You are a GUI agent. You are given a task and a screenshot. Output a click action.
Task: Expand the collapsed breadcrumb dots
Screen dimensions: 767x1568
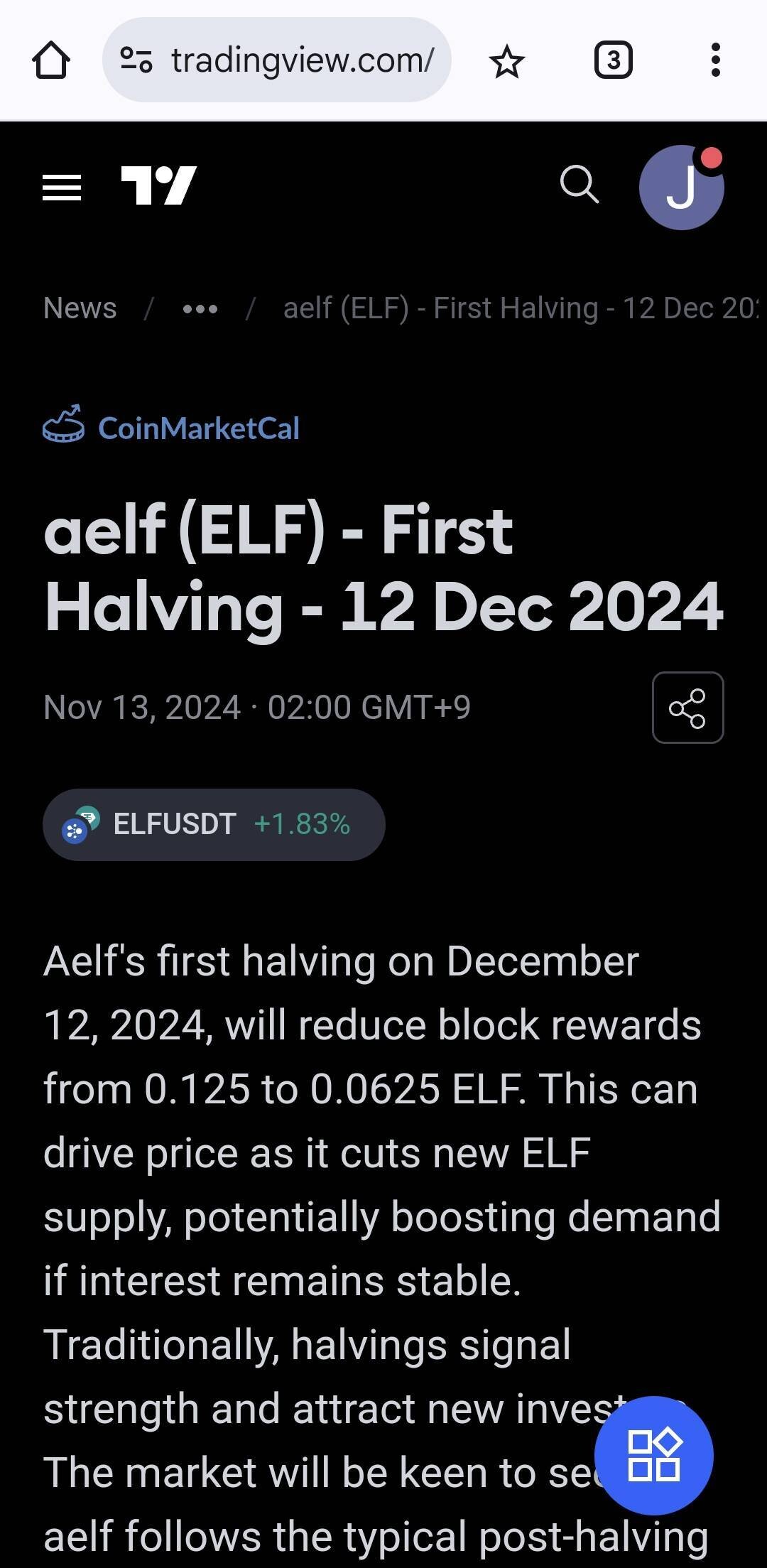click(200, 309)
